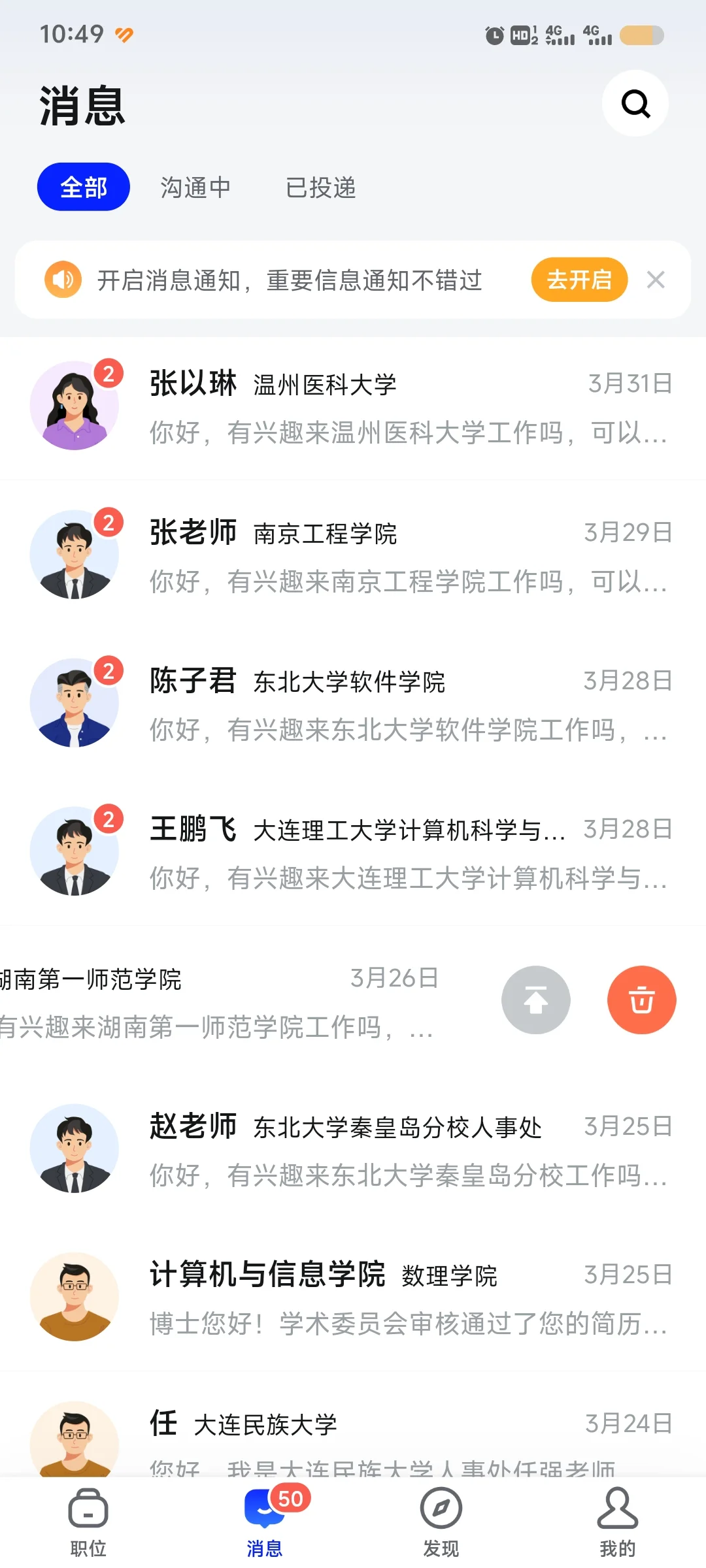Switch to the 沟通中 tab

coord(195,188)
